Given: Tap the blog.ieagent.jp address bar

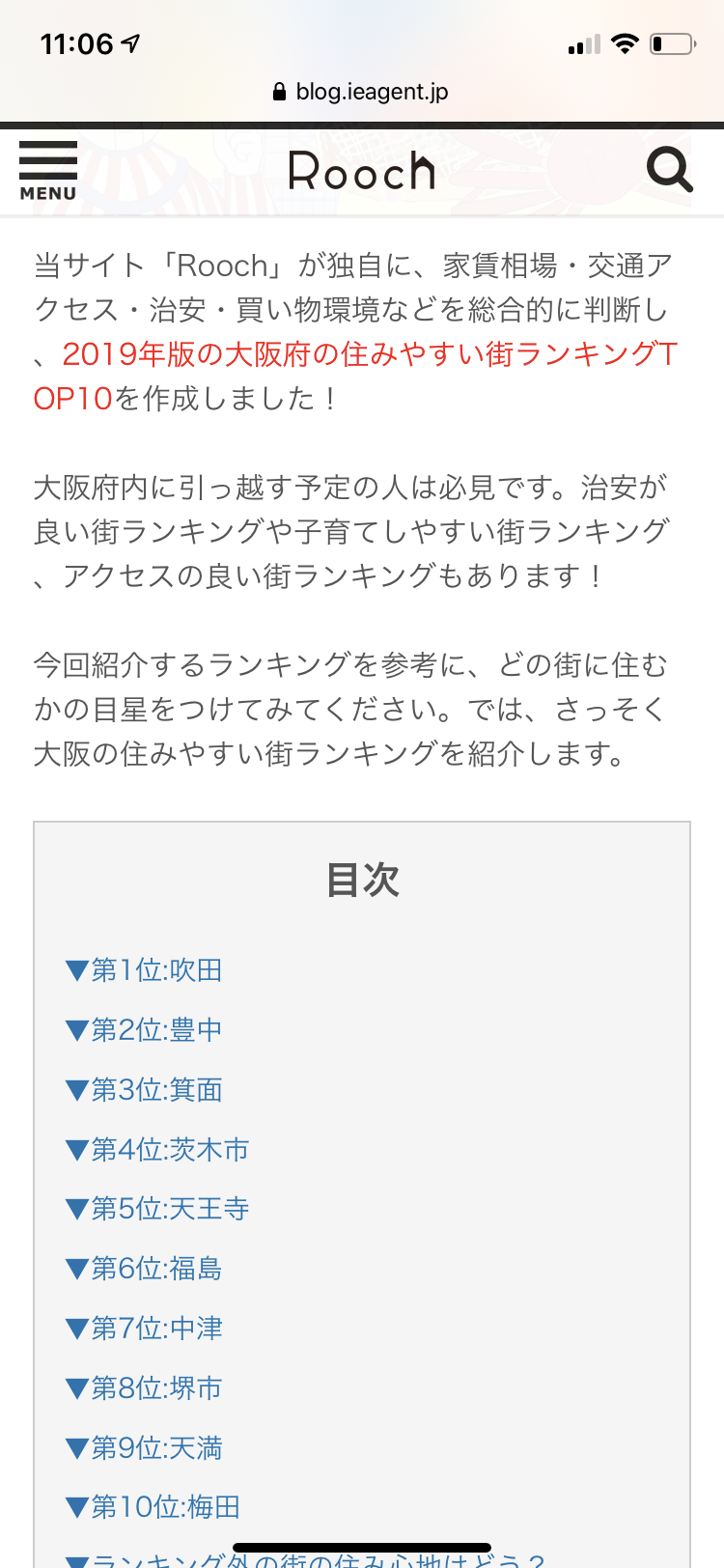Looking at the screenshot, I should pyautogui.click(x=362, y=92).
